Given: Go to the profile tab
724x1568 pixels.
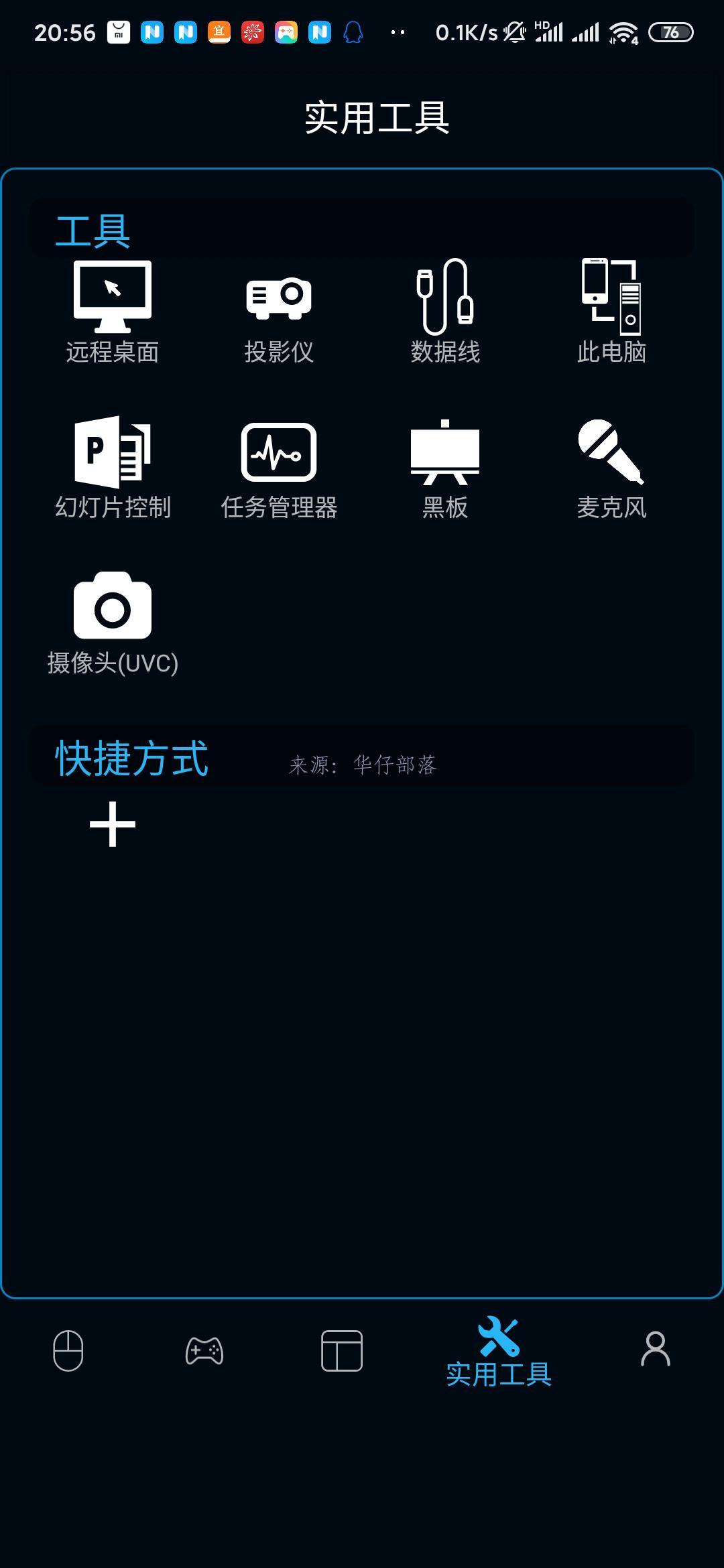Looking at the screenshot, I should coord(656,1349).
